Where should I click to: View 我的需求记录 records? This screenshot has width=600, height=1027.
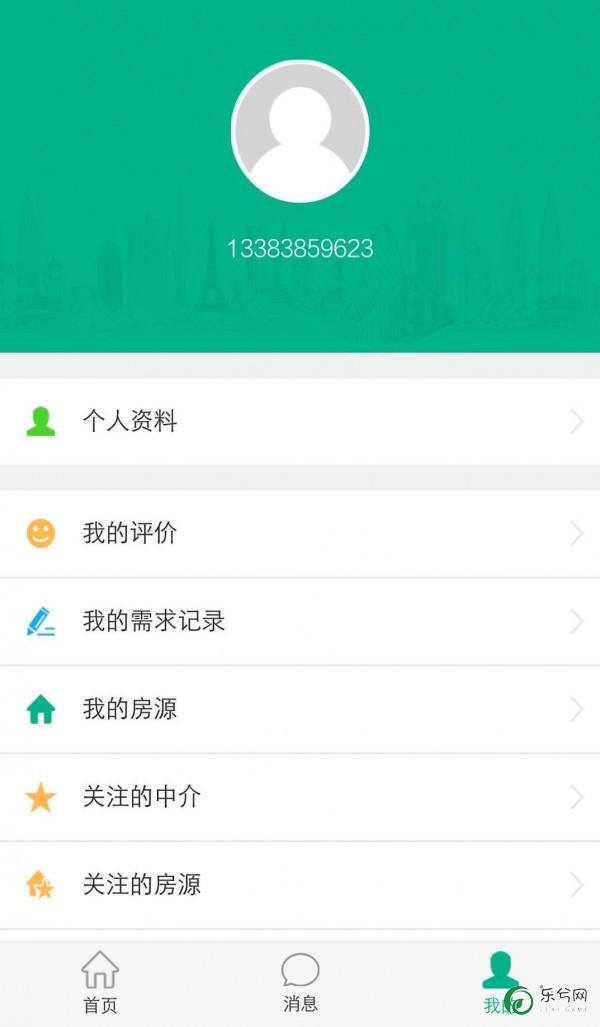tap(300, 622)
